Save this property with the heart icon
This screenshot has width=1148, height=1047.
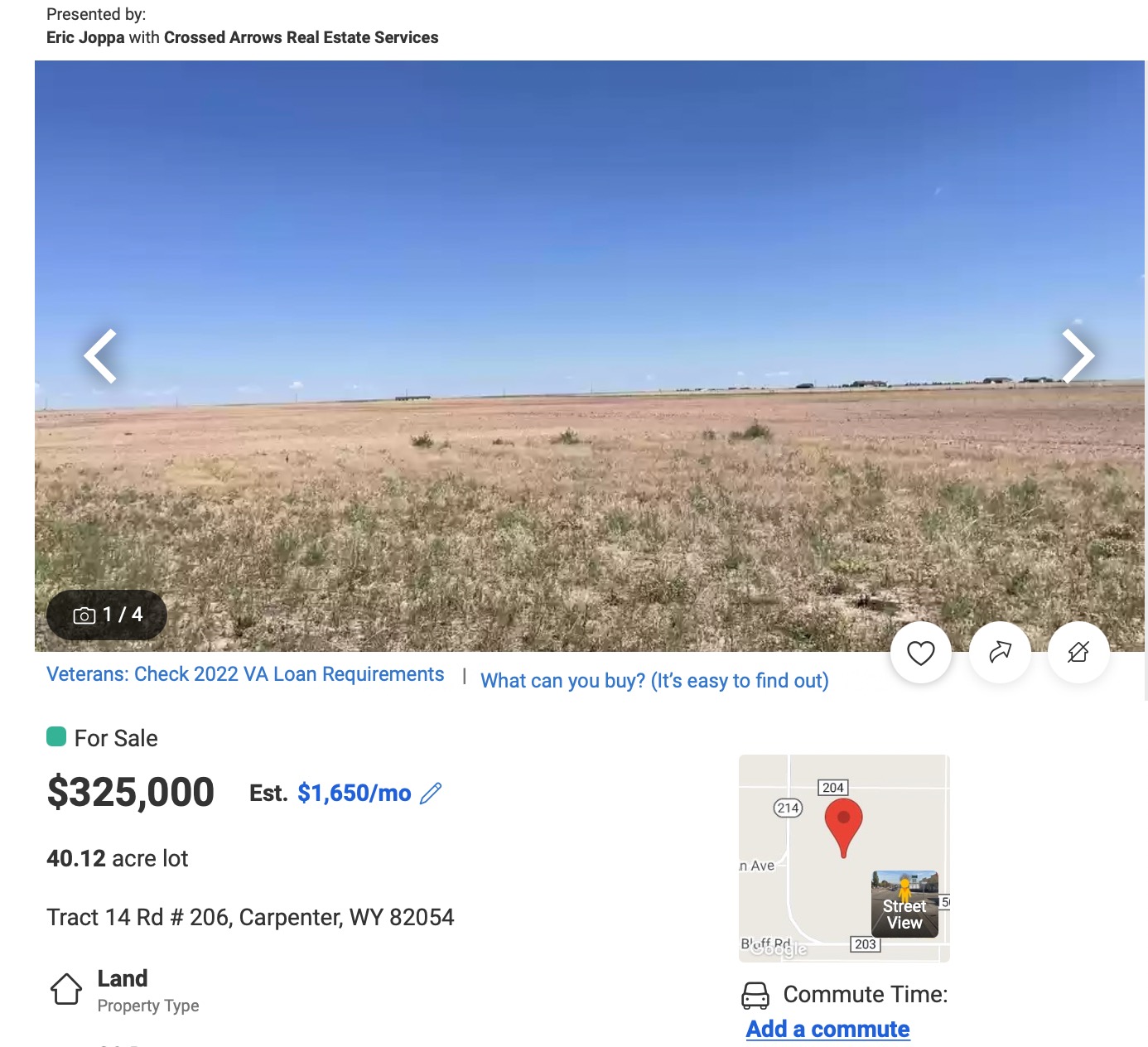point(920,653)
